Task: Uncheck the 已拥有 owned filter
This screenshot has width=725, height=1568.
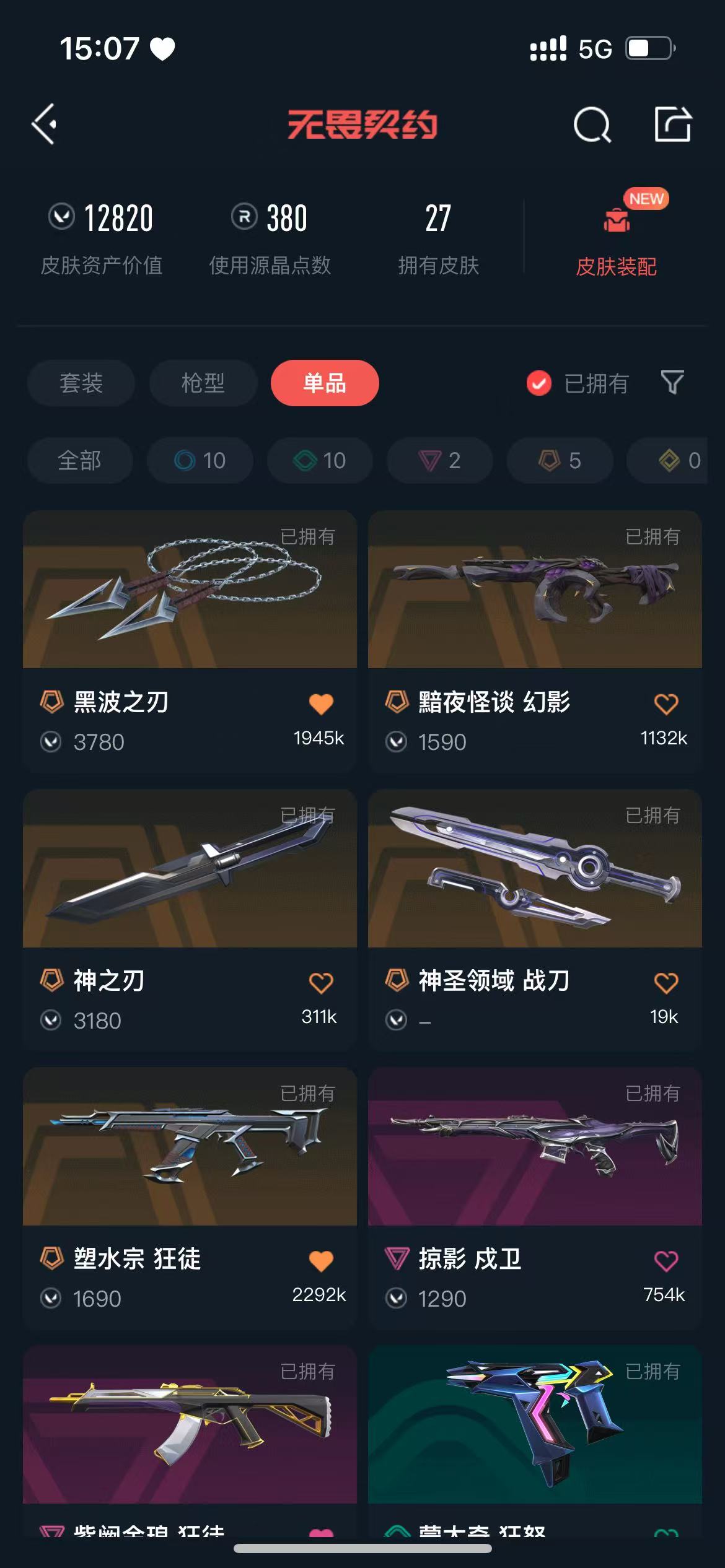Action: click(539, 383)
